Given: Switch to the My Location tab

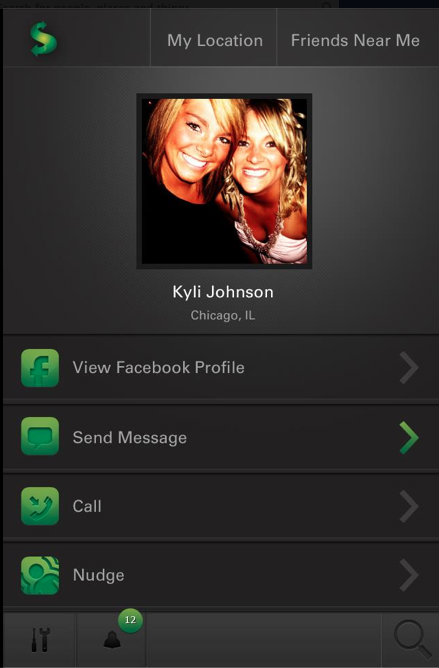Looking at the screenshot, I should [214, 40].
